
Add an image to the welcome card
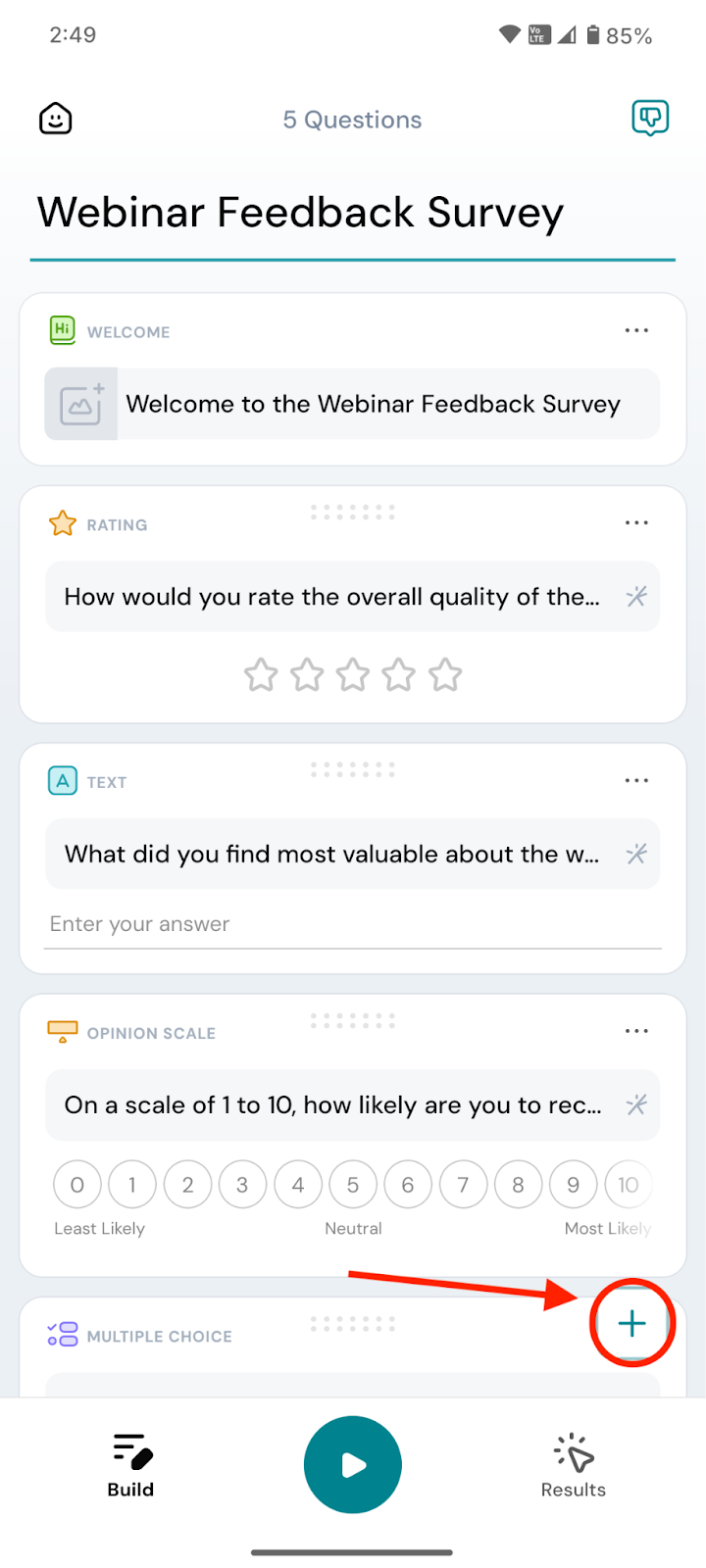coord(81,404)
